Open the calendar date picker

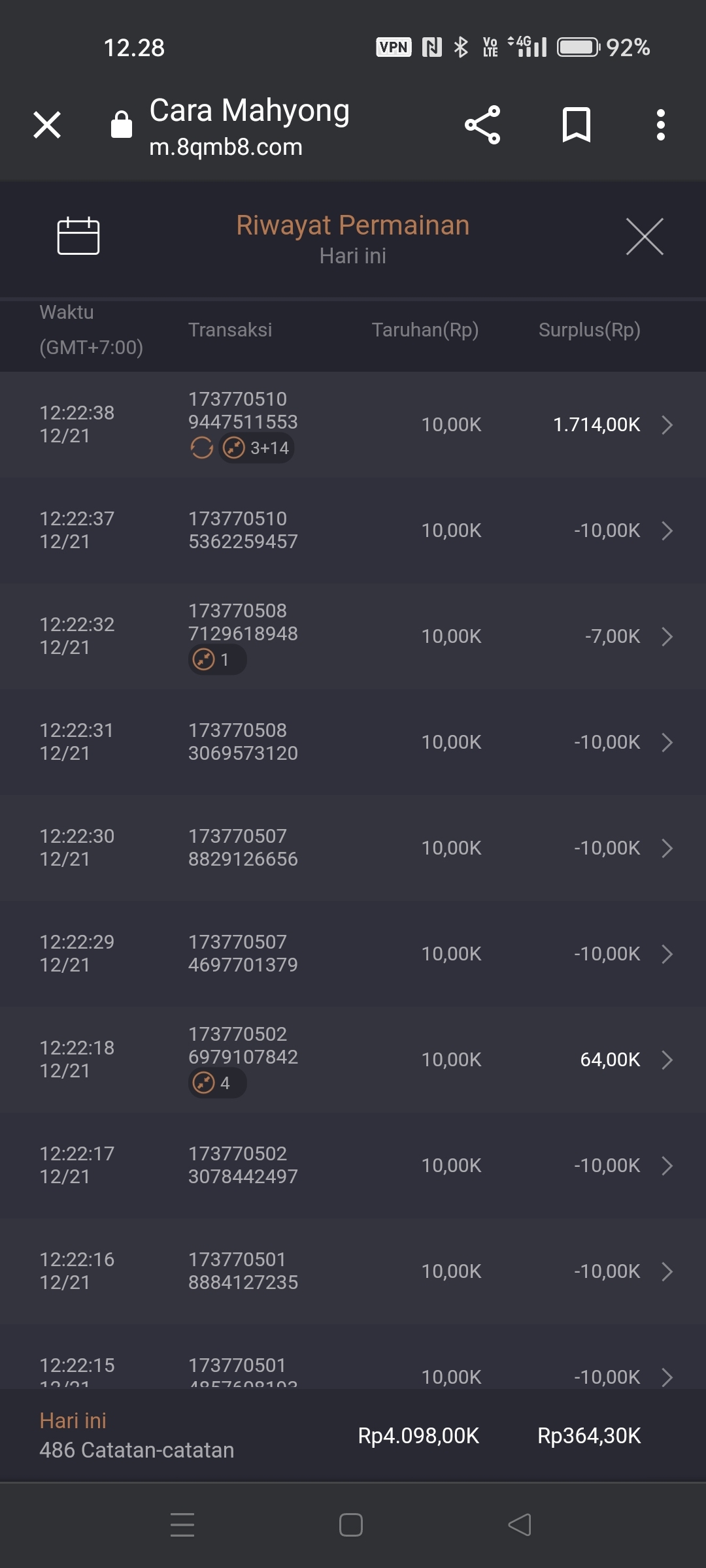click(x=78, y=236)
